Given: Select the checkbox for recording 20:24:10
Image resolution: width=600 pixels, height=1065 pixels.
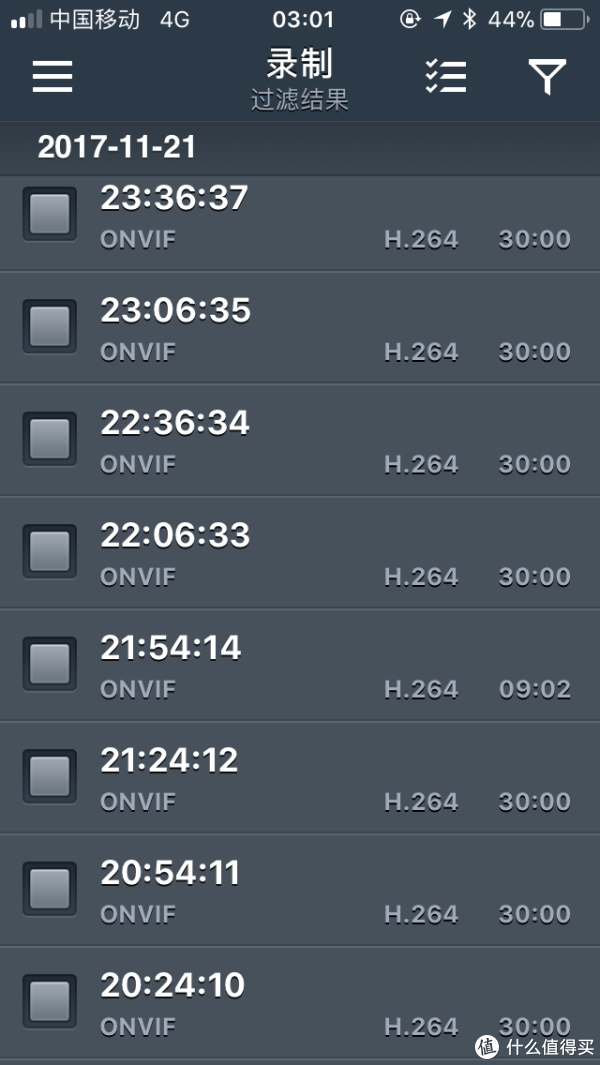Looking at the screenshot, I should 49,1001.
